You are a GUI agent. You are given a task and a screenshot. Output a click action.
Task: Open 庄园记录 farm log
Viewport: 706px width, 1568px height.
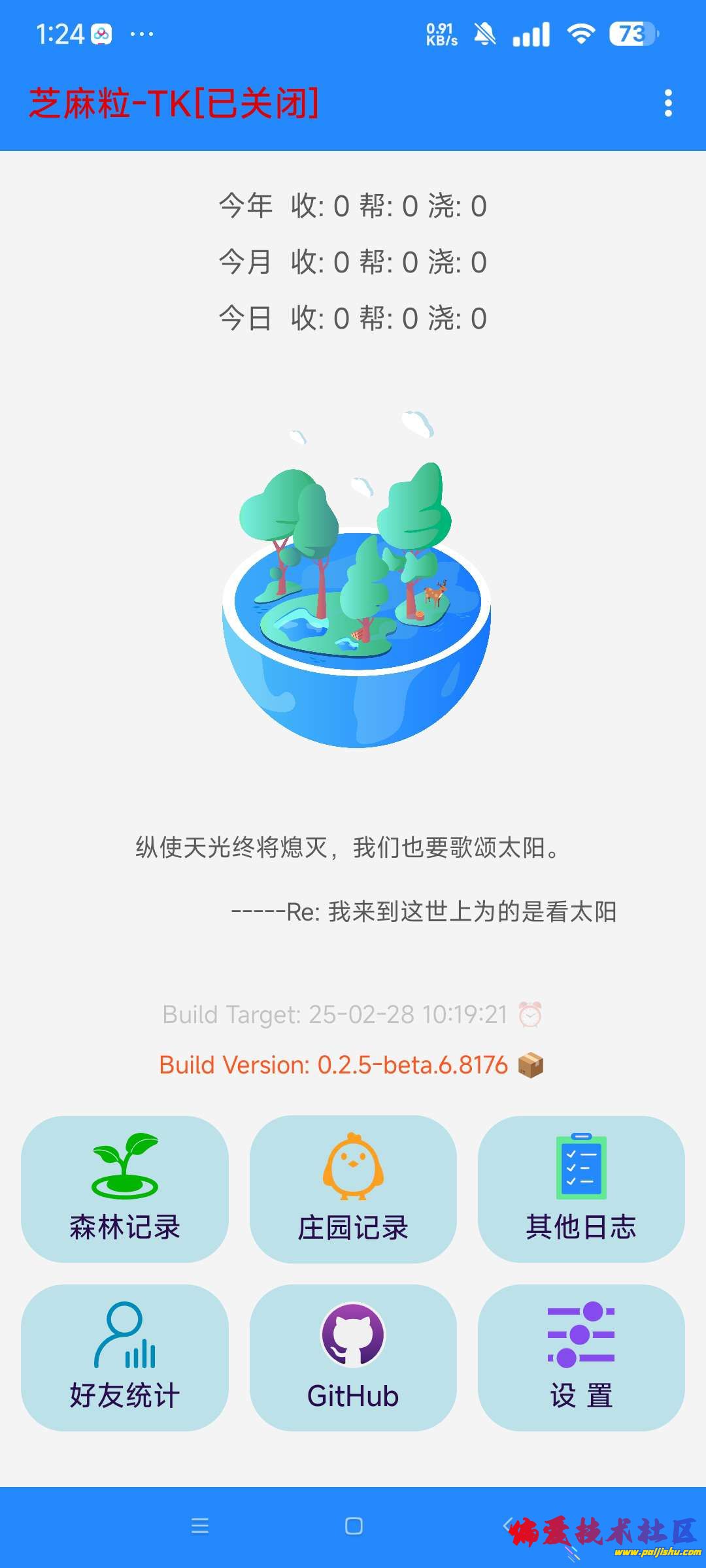(x=353, y=1189)
